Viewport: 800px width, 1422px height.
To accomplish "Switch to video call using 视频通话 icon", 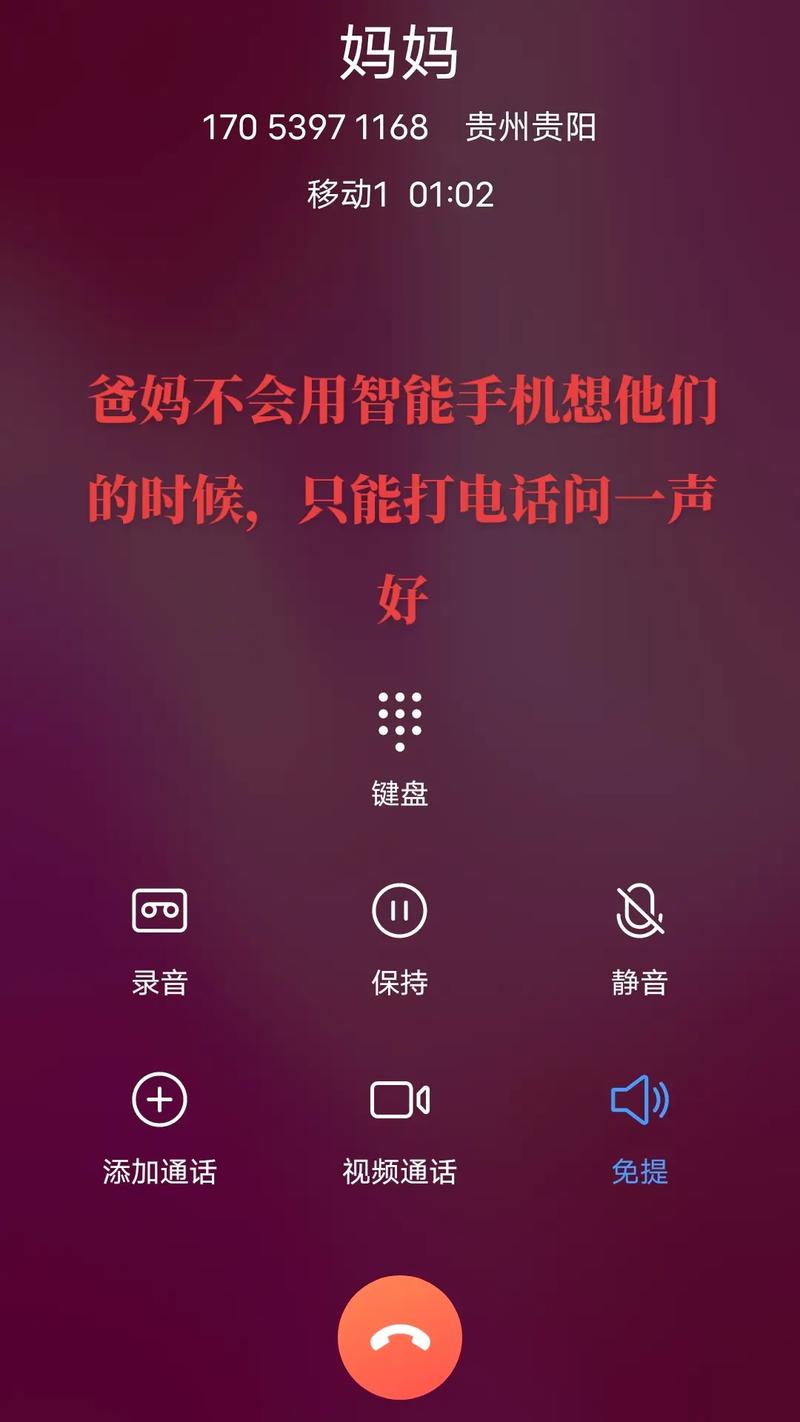I will [400, 1100].
